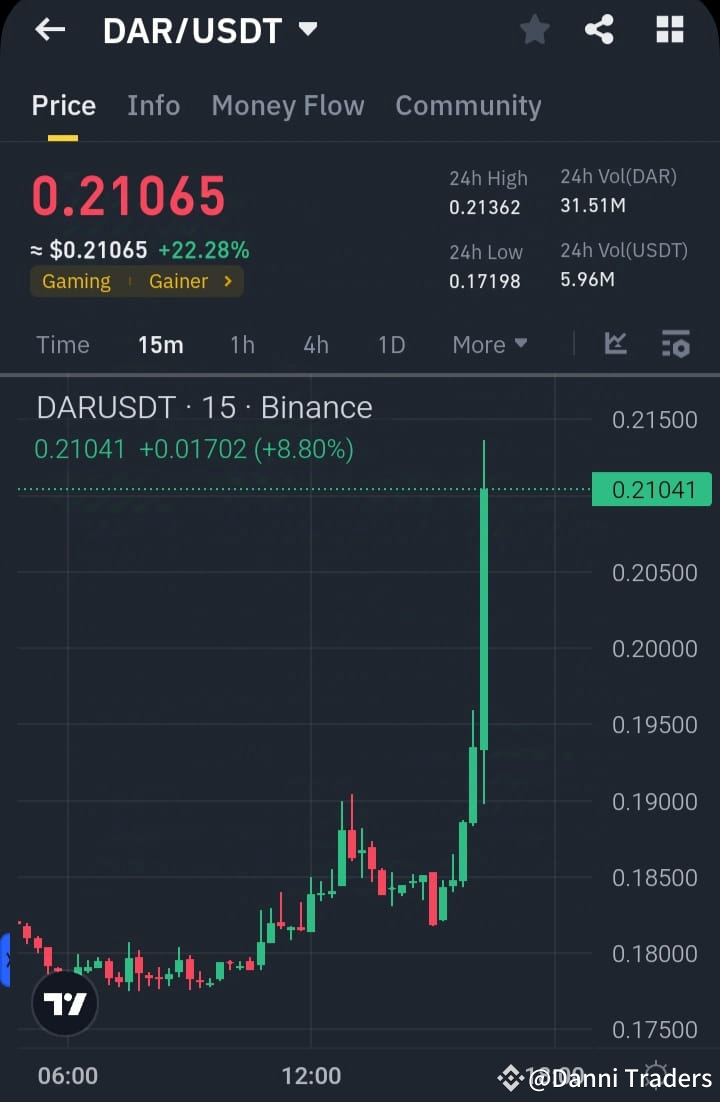Open the apps grid icon at top right

668,29
